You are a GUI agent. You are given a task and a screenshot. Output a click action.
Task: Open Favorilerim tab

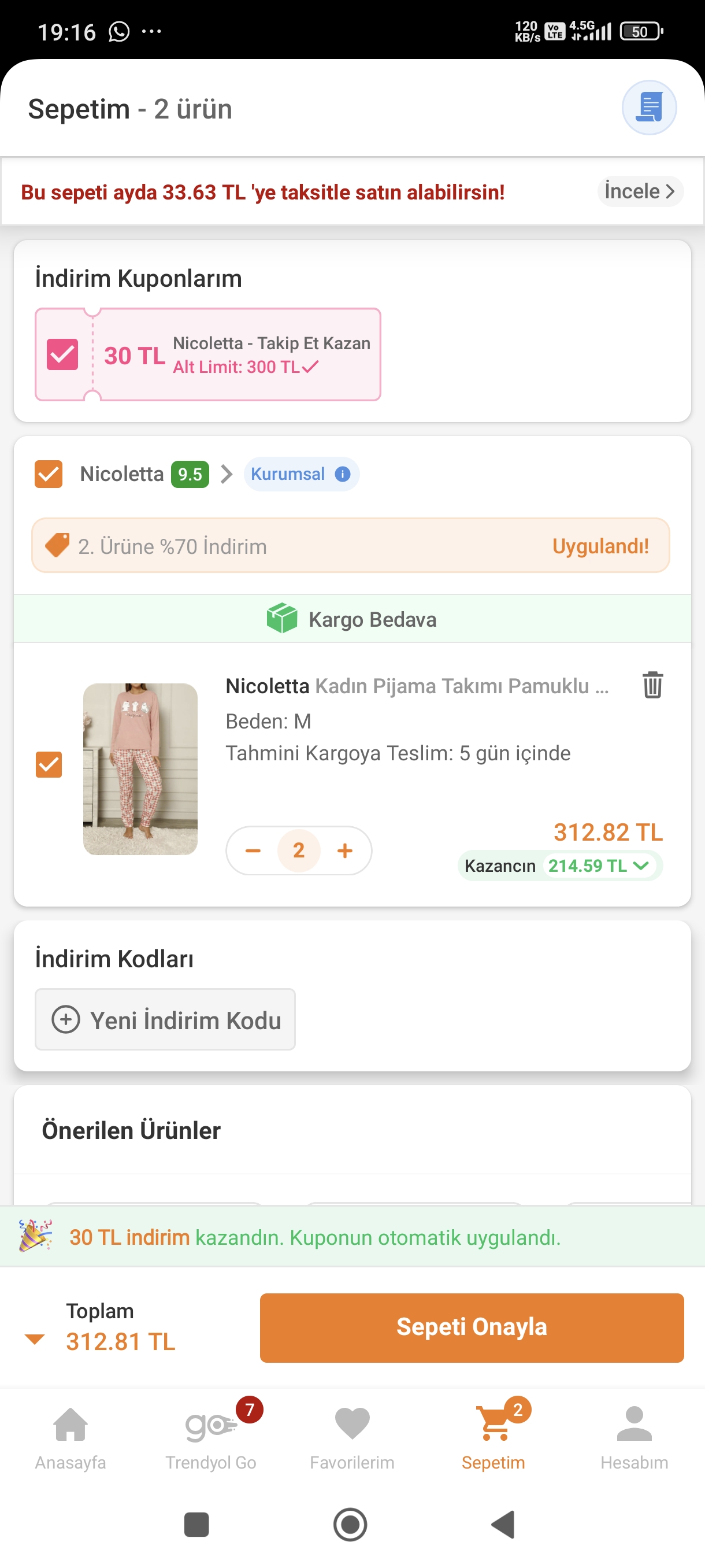(352, 1437)
